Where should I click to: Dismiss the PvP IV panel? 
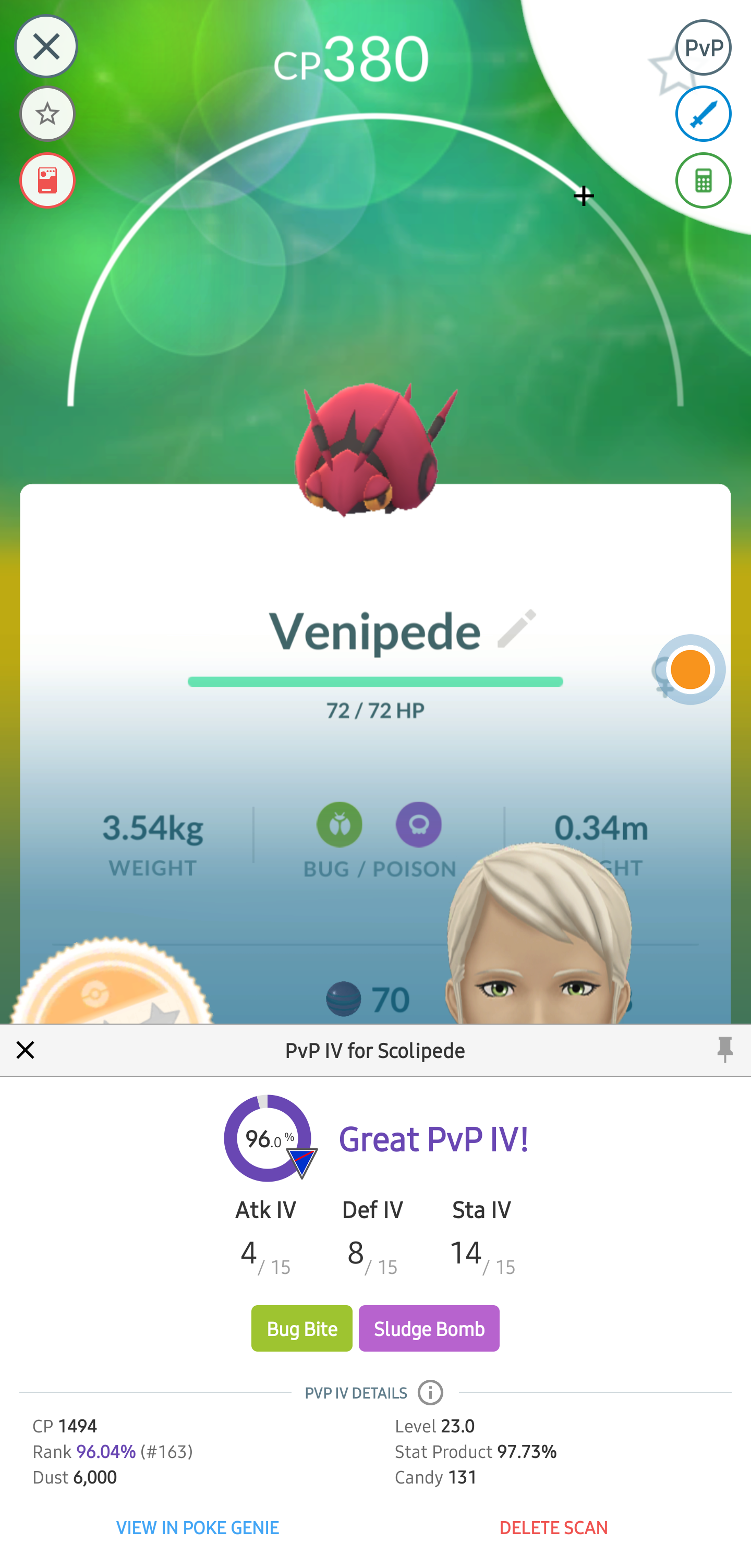(x=26, y=1049)
